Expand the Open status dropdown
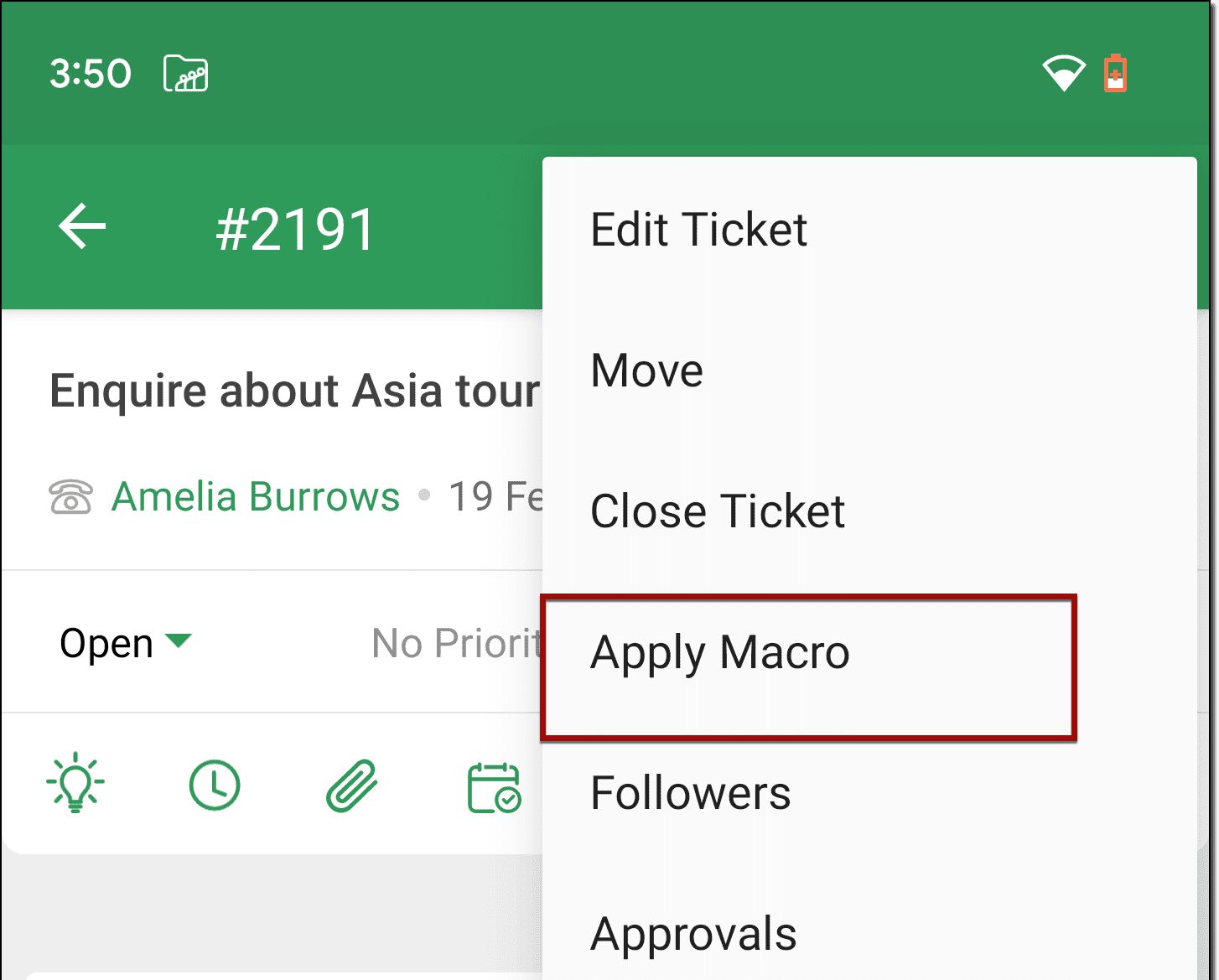The image size is (1219, 980). coord(126,643)
